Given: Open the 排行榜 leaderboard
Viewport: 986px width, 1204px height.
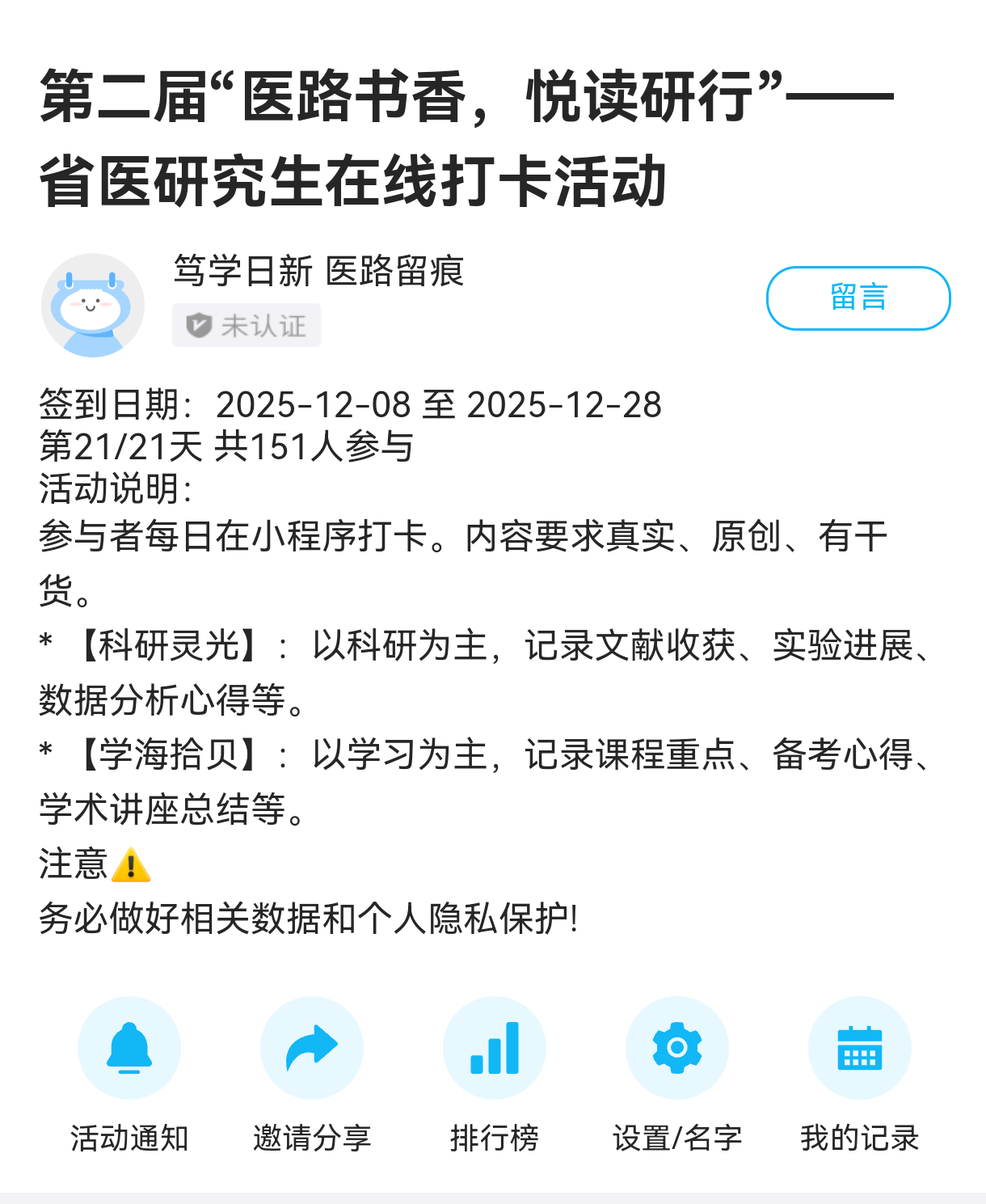Looking at the screenshot, I should point(495,1048).
